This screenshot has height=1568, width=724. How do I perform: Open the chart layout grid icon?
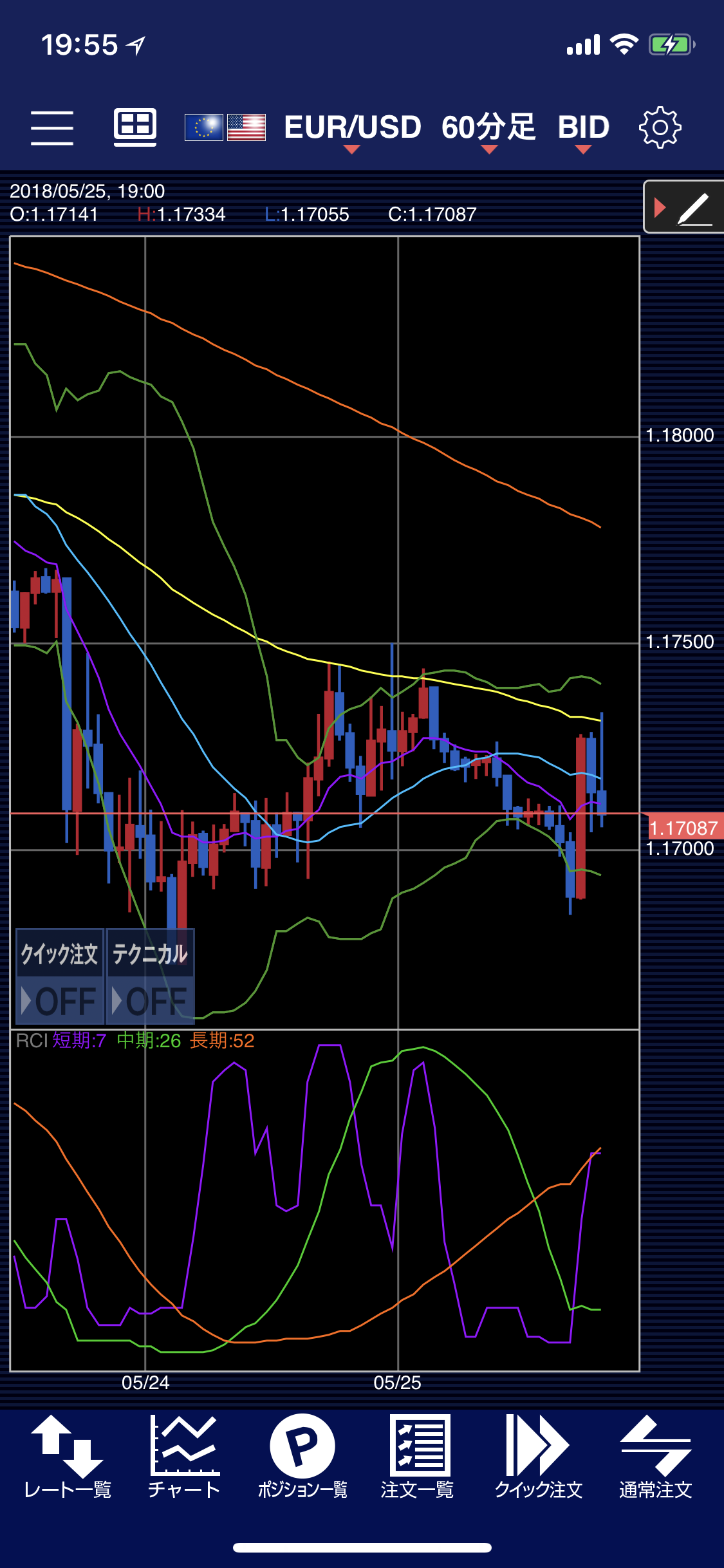point(135,127)
